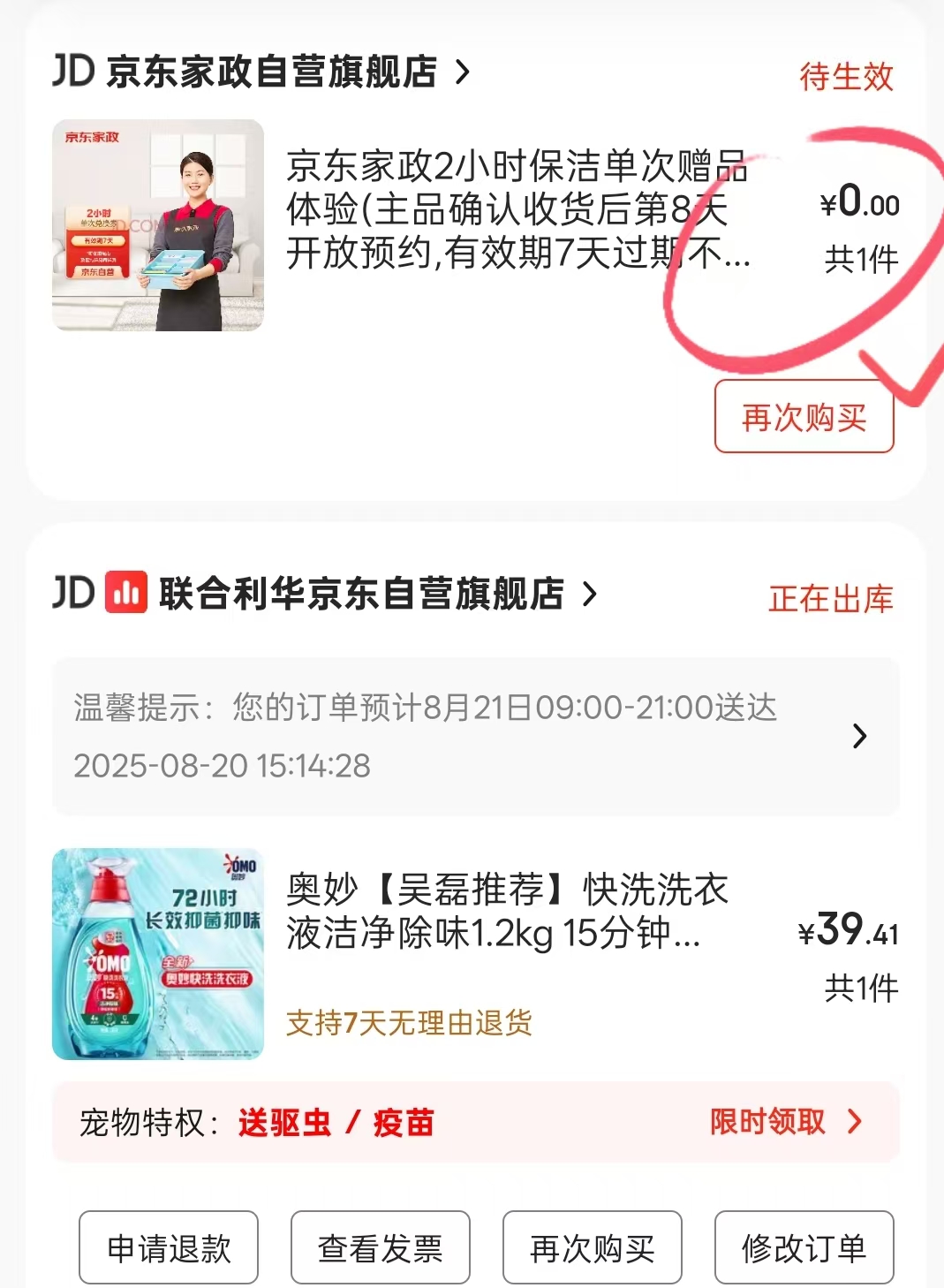This screenshot has height=1288, width=944.
Task: Click the JD logo beside 联合利华京东自营旗舰店
Action: [x=74, y=595]
